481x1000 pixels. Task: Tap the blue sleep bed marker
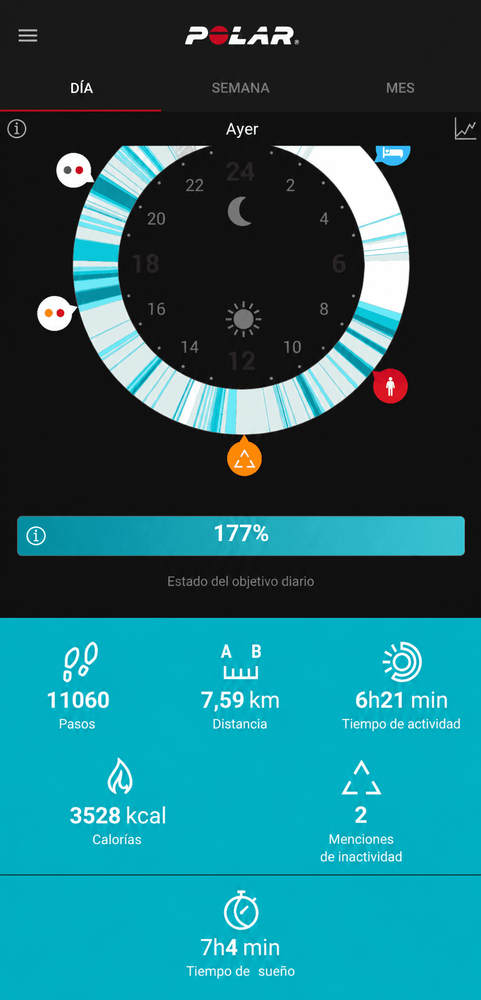point(392,155)
